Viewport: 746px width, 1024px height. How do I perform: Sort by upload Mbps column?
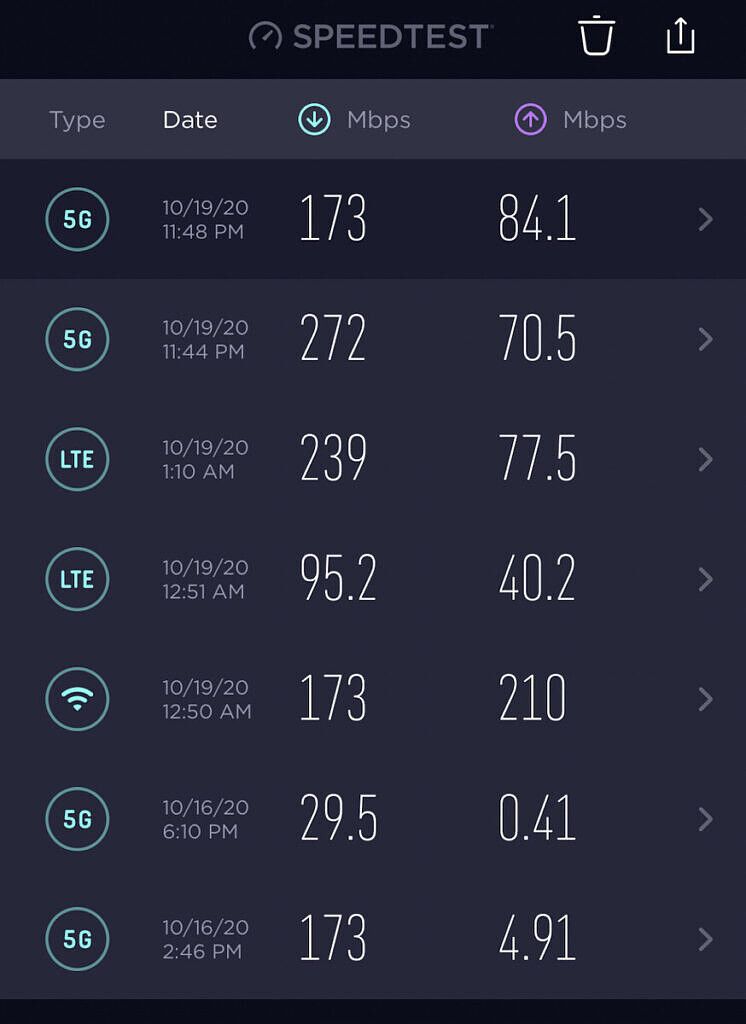pos(571,120)
